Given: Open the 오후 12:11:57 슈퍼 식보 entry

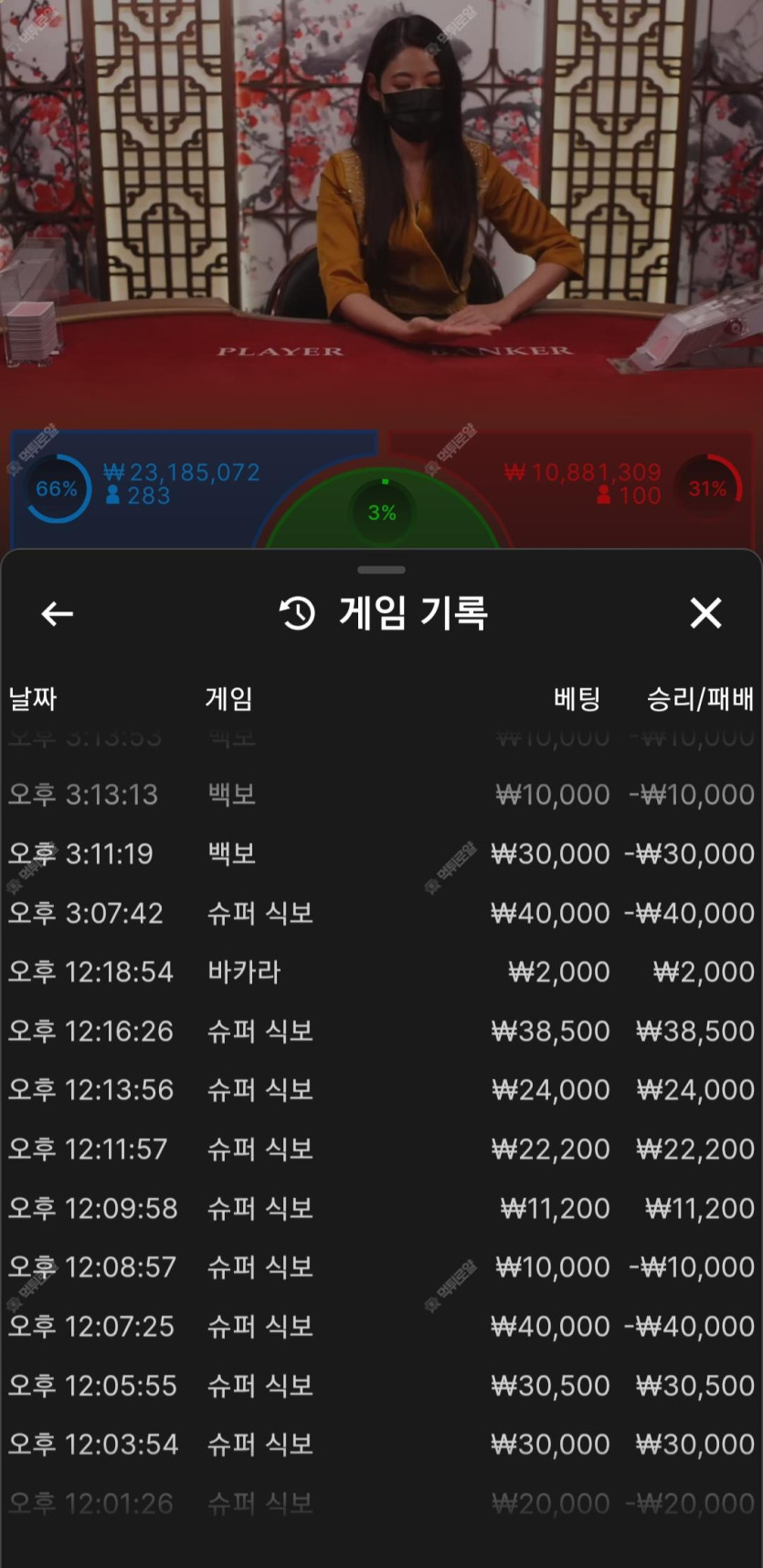Looking at the screenshot, I should 381,1149.
